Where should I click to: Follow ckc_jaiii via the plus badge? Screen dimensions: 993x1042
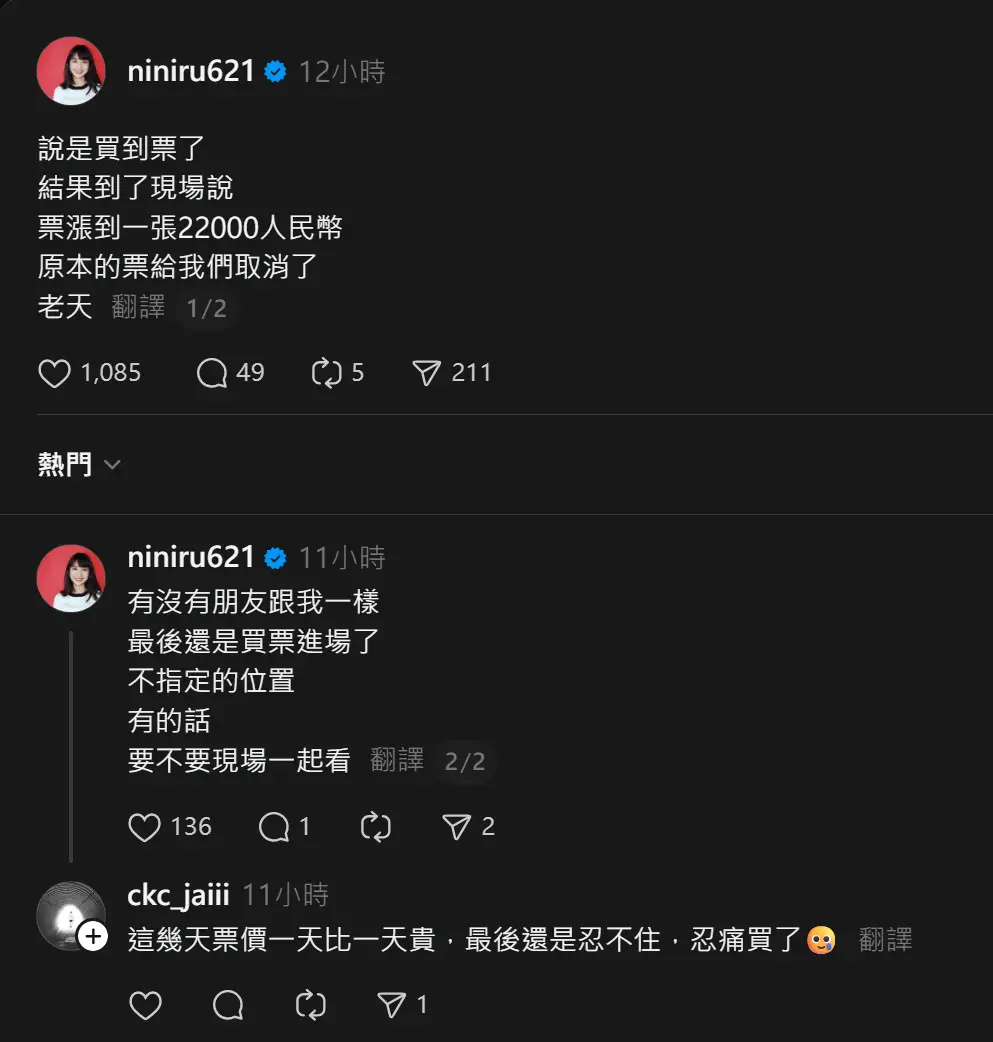[x=93, y=937]
